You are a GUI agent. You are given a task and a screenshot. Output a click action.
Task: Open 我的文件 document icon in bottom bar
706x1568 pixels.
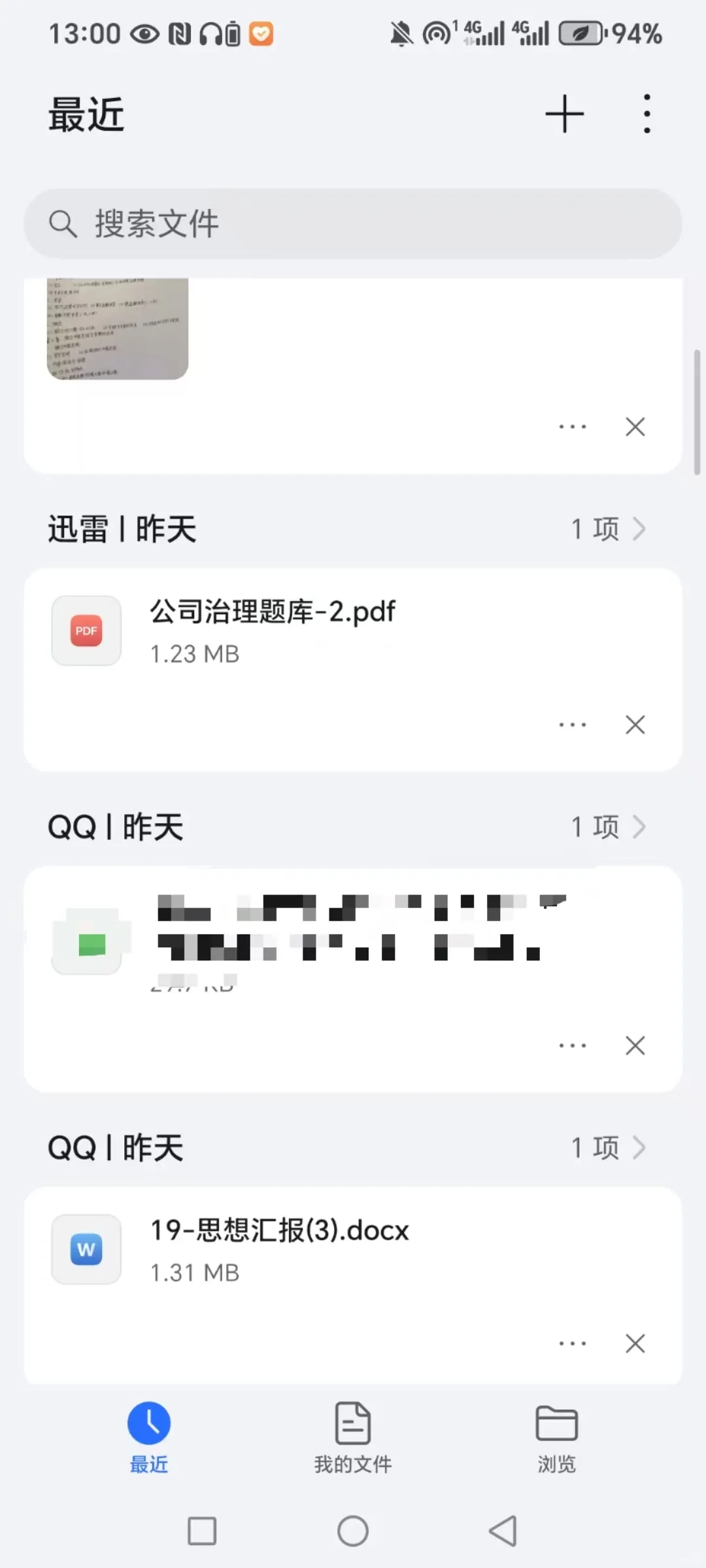click(352, 1426)
